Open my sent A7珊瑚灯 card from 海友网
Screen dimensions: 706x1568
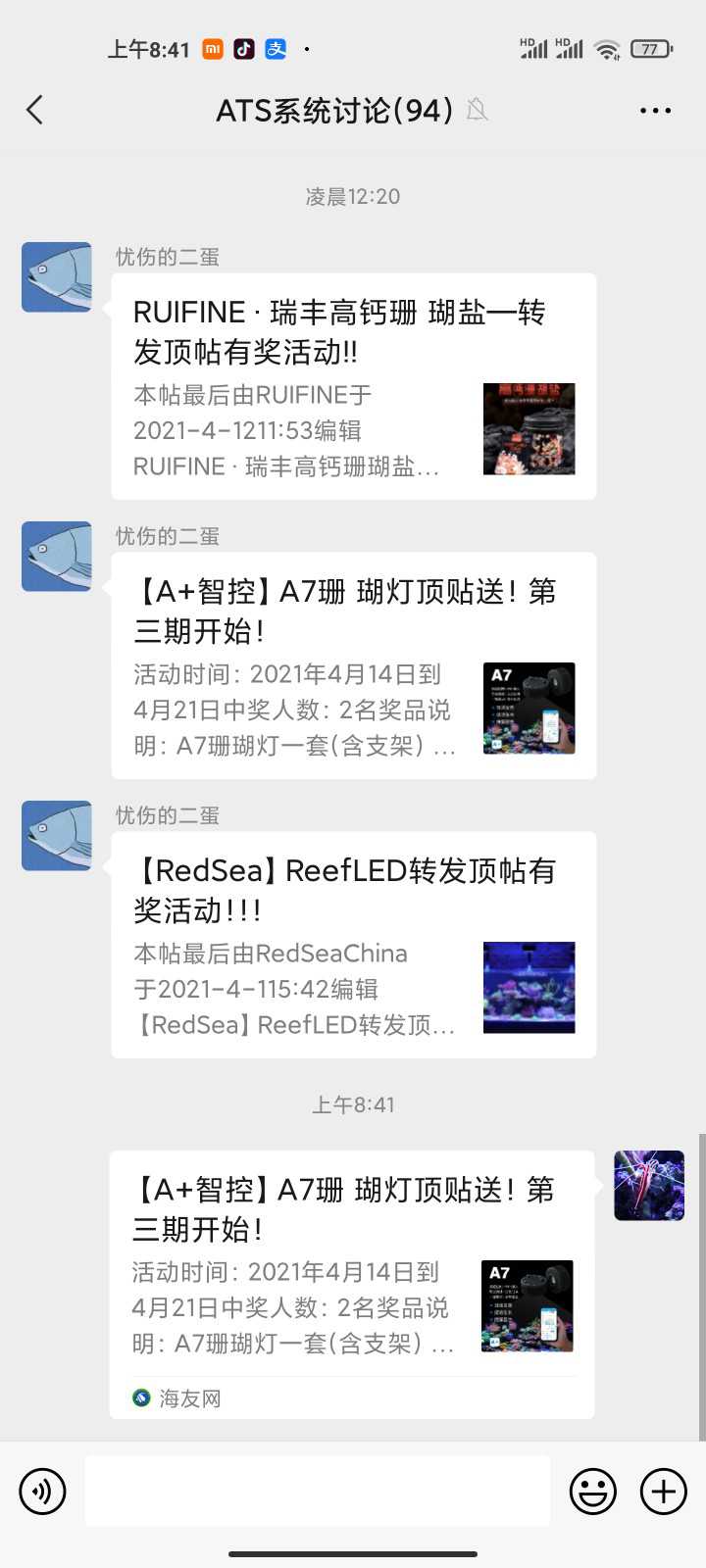coord(351,1284)
